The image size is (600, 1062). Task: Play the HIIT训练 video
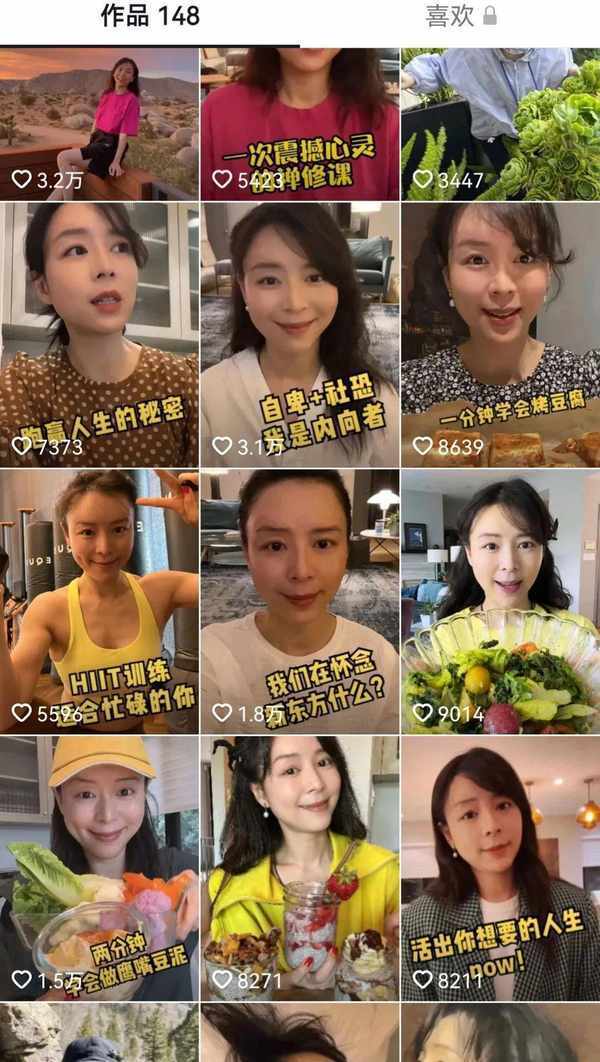tap(99, 602)
